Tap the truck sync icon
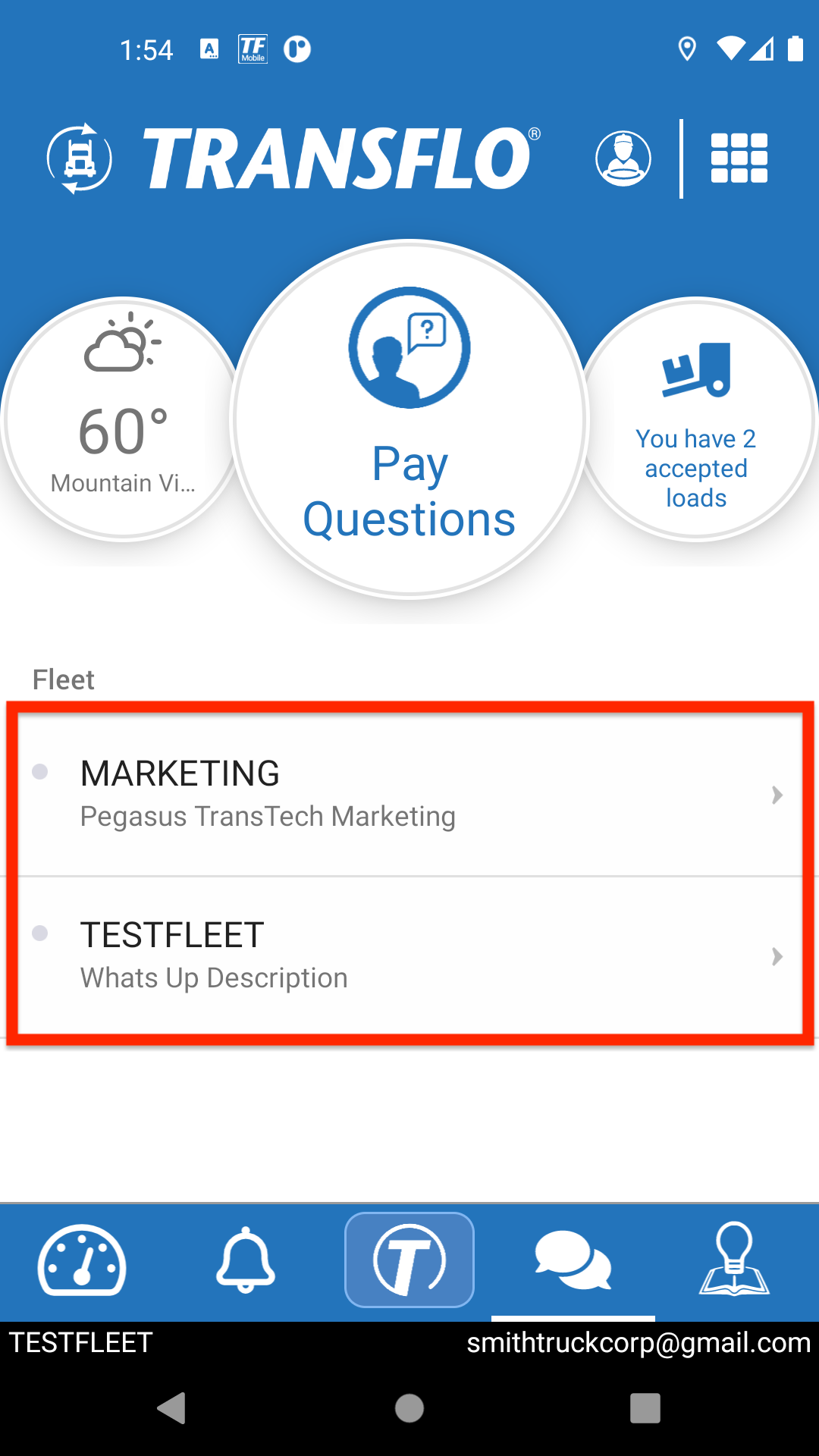This screenshot has width=819, height=1456. point(80,158)
